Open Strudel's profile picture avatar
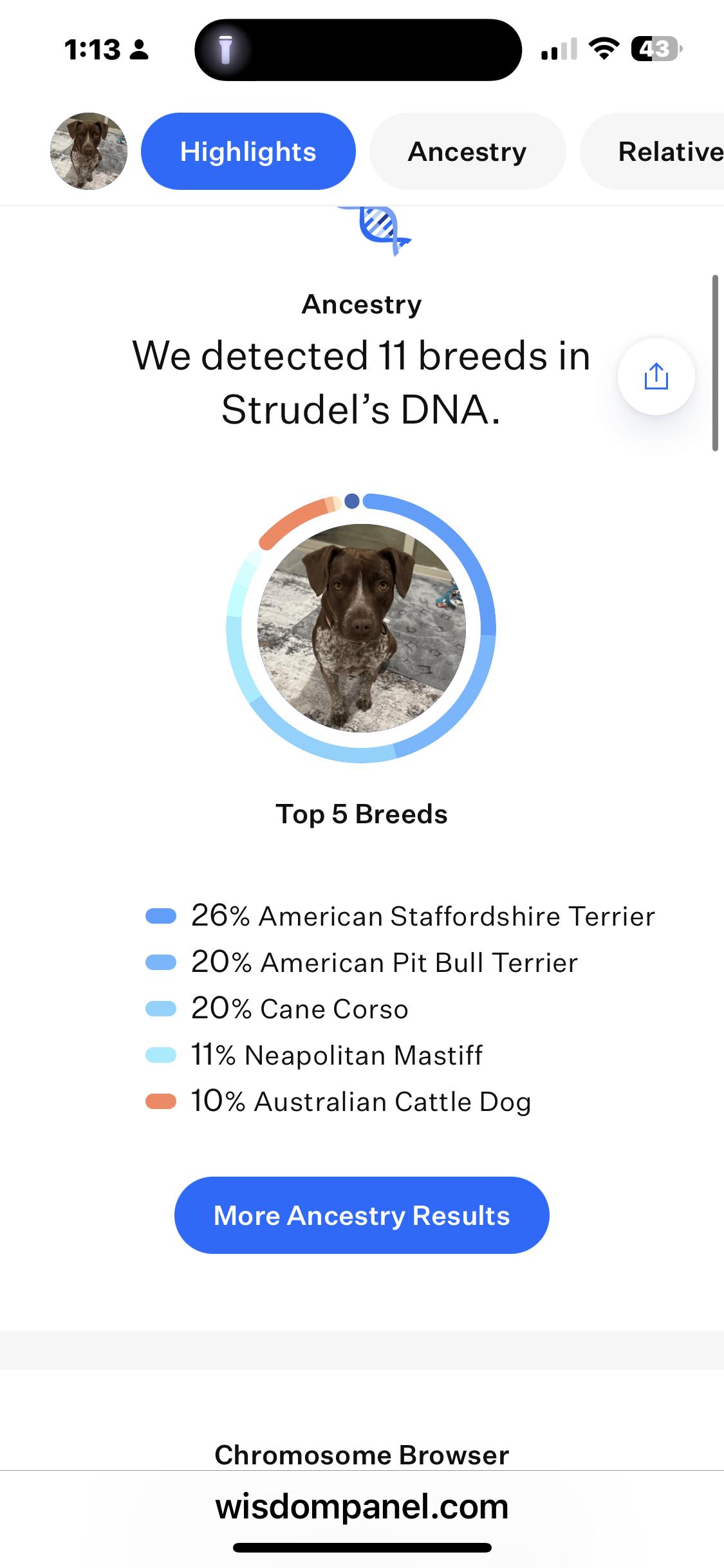Viewport: 724px width, 1568px height. (89, 151)
